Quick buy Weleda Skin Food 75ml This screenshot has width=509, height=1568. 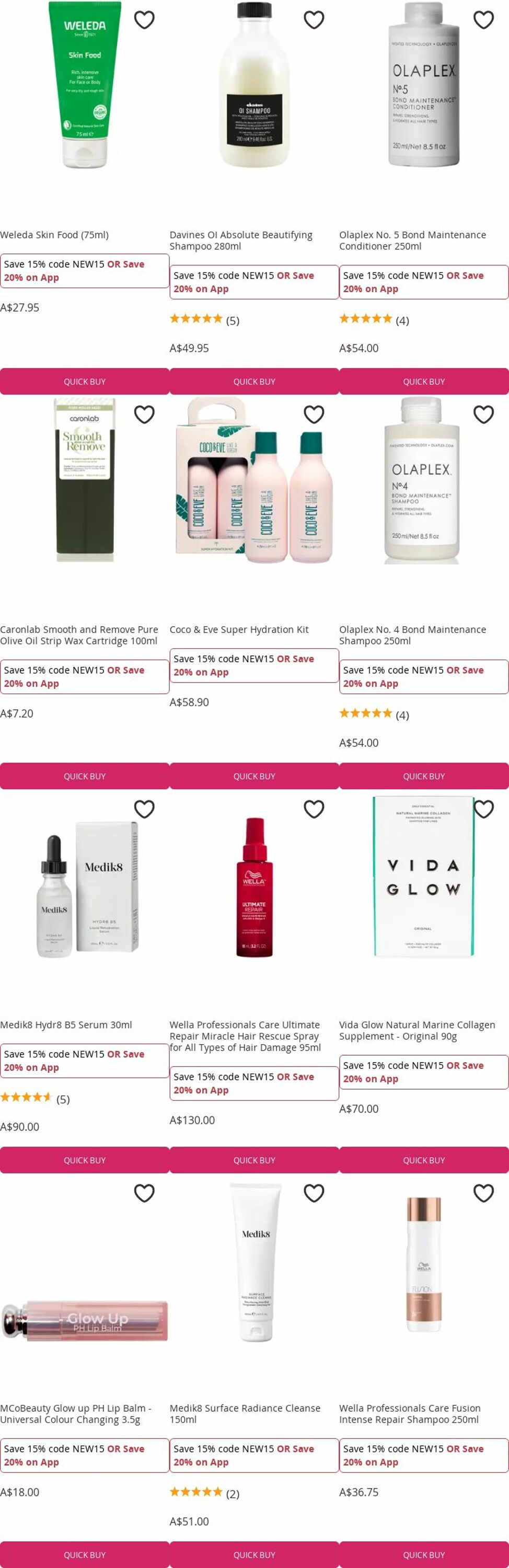pos(85,381)
